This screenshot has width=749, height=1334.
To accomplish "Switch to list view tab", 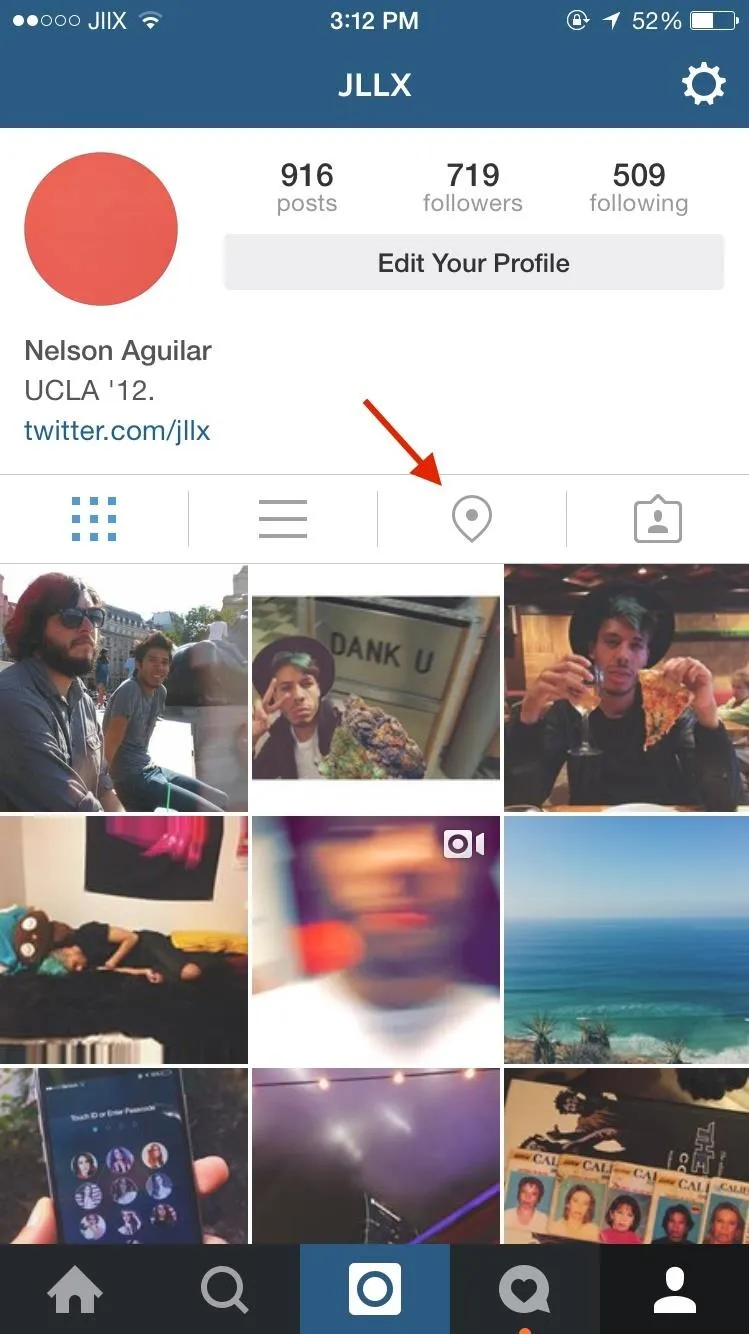I will point(283,519).
